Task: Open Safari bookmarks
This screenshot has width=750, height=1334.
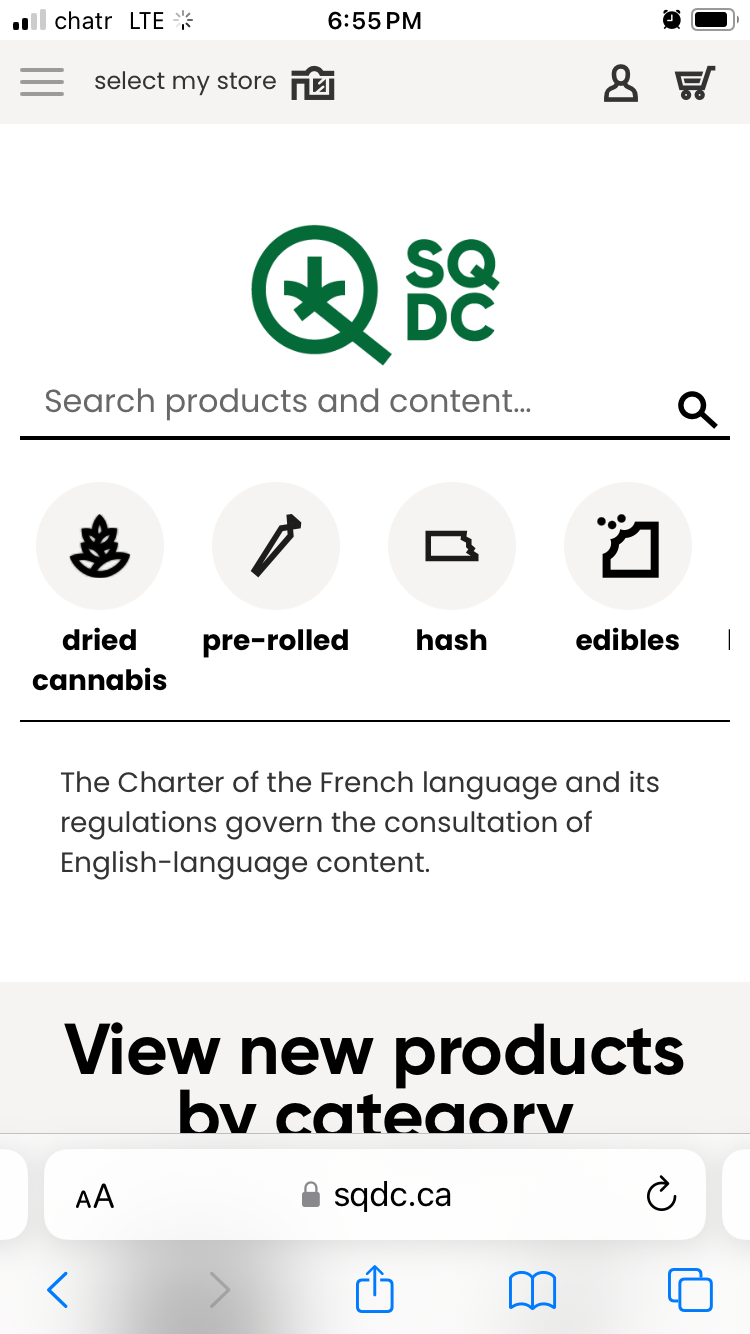Action: [532, 1290]
